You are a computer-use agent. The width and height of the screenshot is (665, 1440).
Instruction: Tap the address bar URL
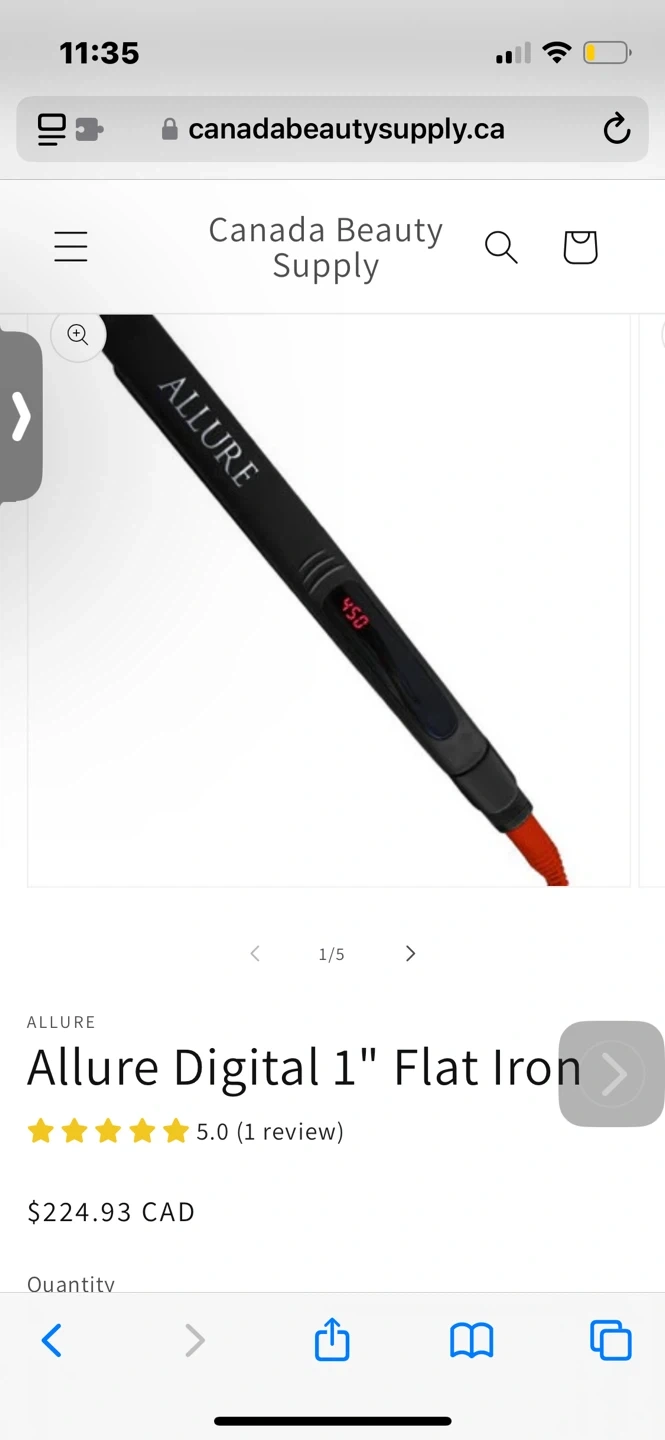click(x=345, y=129)
